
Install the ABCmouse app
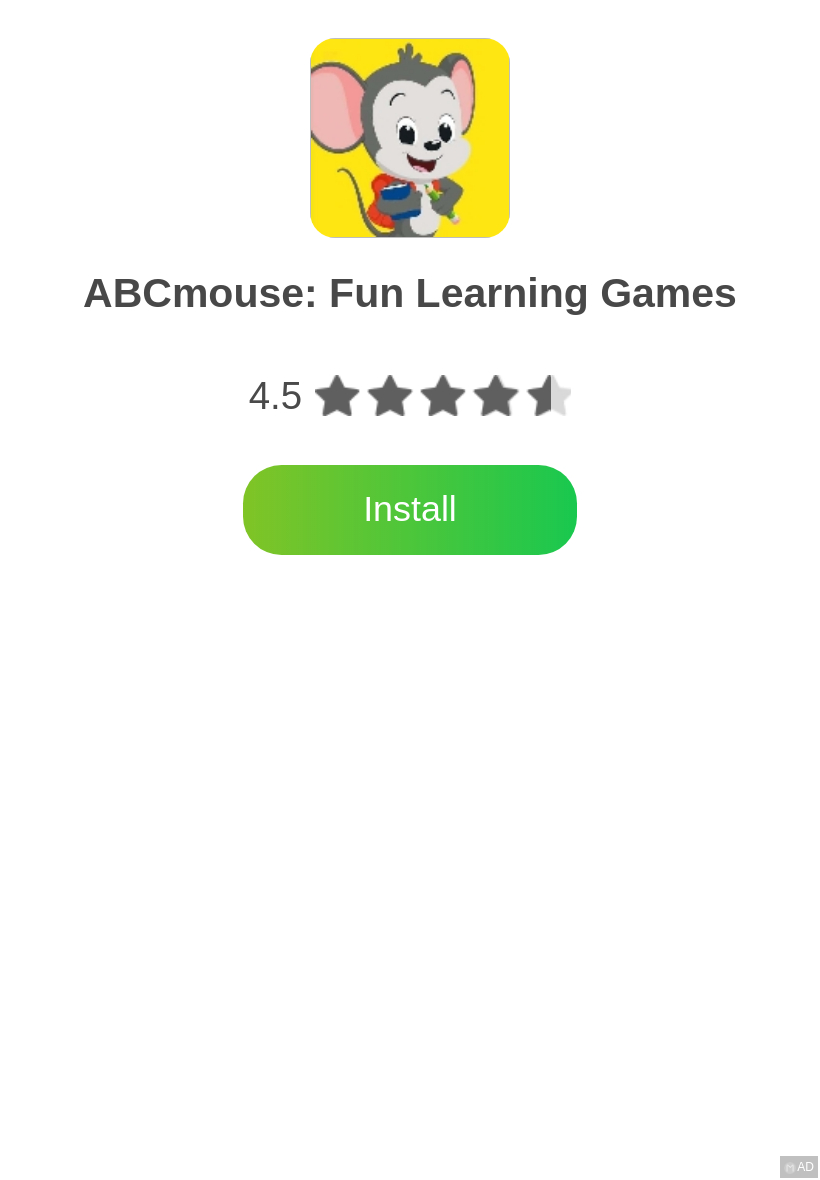(410, 510)
